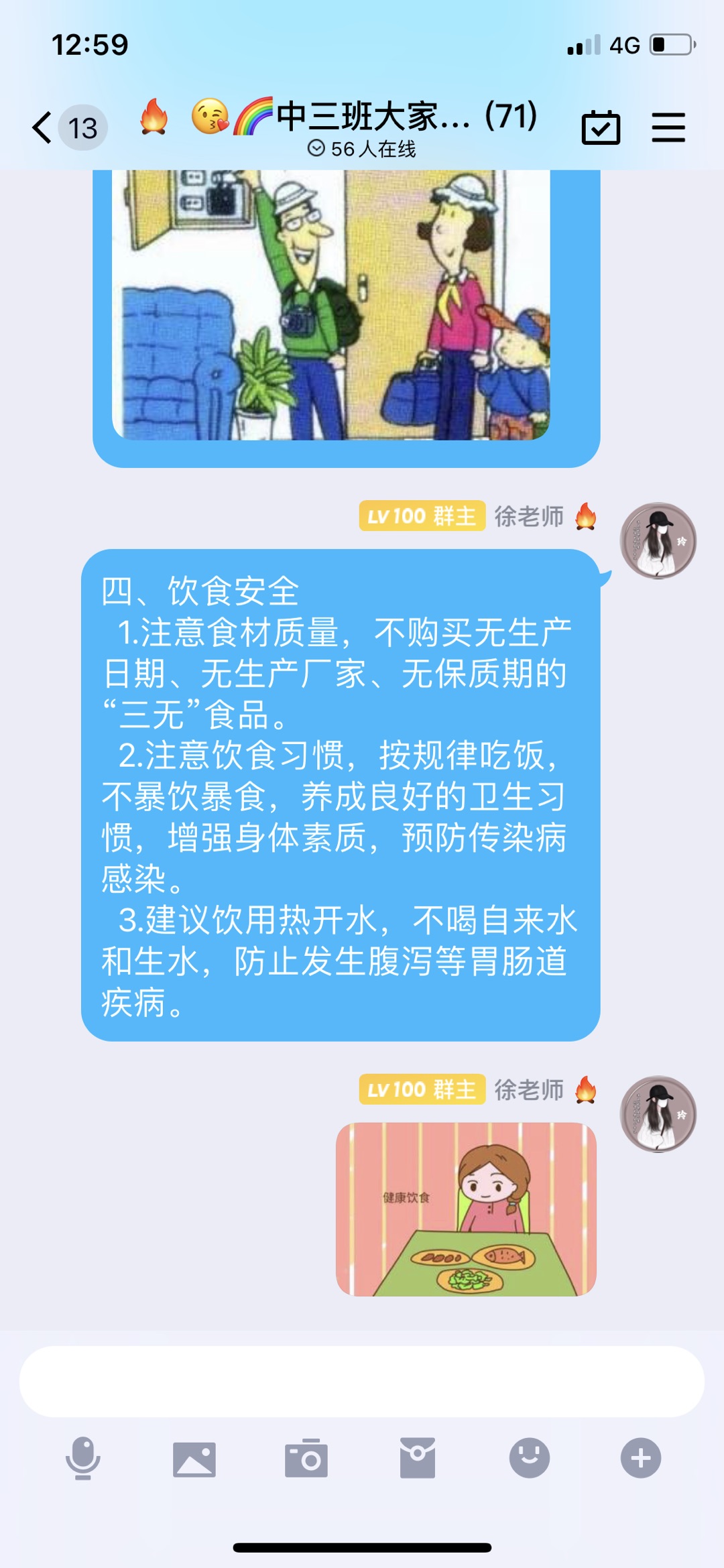Expand more options with plus button
The width and height of the screenshot is (724, 1568).
[x=641, y=1458]
